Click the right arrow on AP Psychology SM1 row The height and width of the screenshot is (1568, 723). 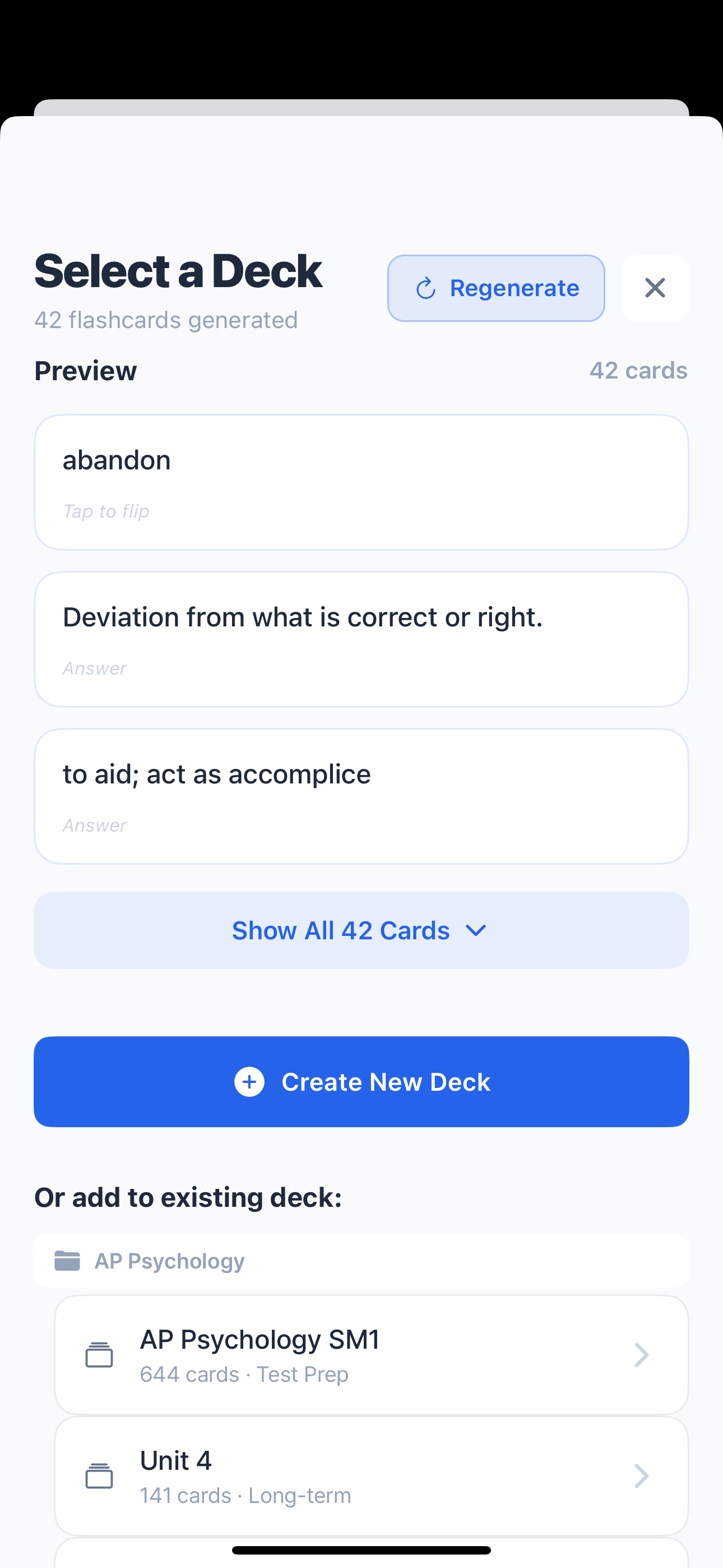(642, 1354)
